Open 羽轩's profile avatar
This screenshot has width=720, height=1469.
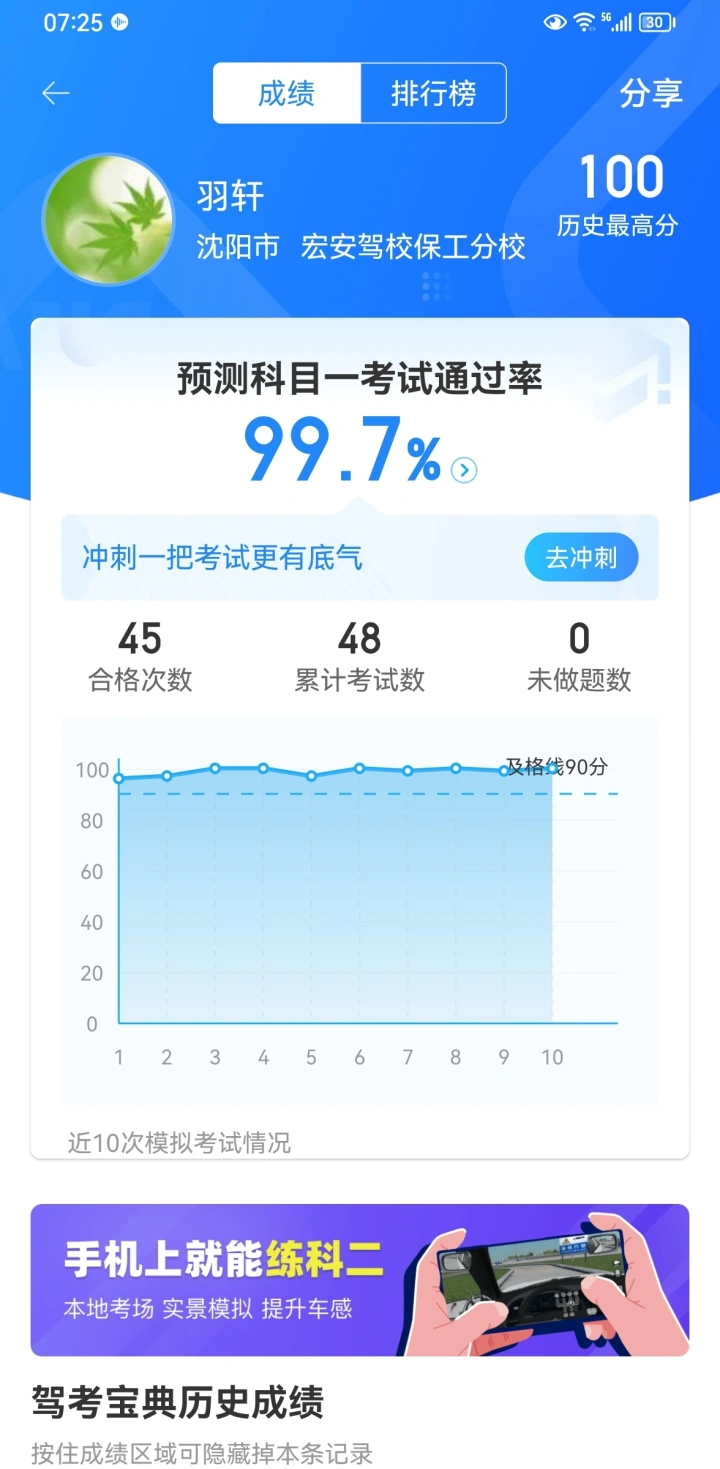[108, 219]
